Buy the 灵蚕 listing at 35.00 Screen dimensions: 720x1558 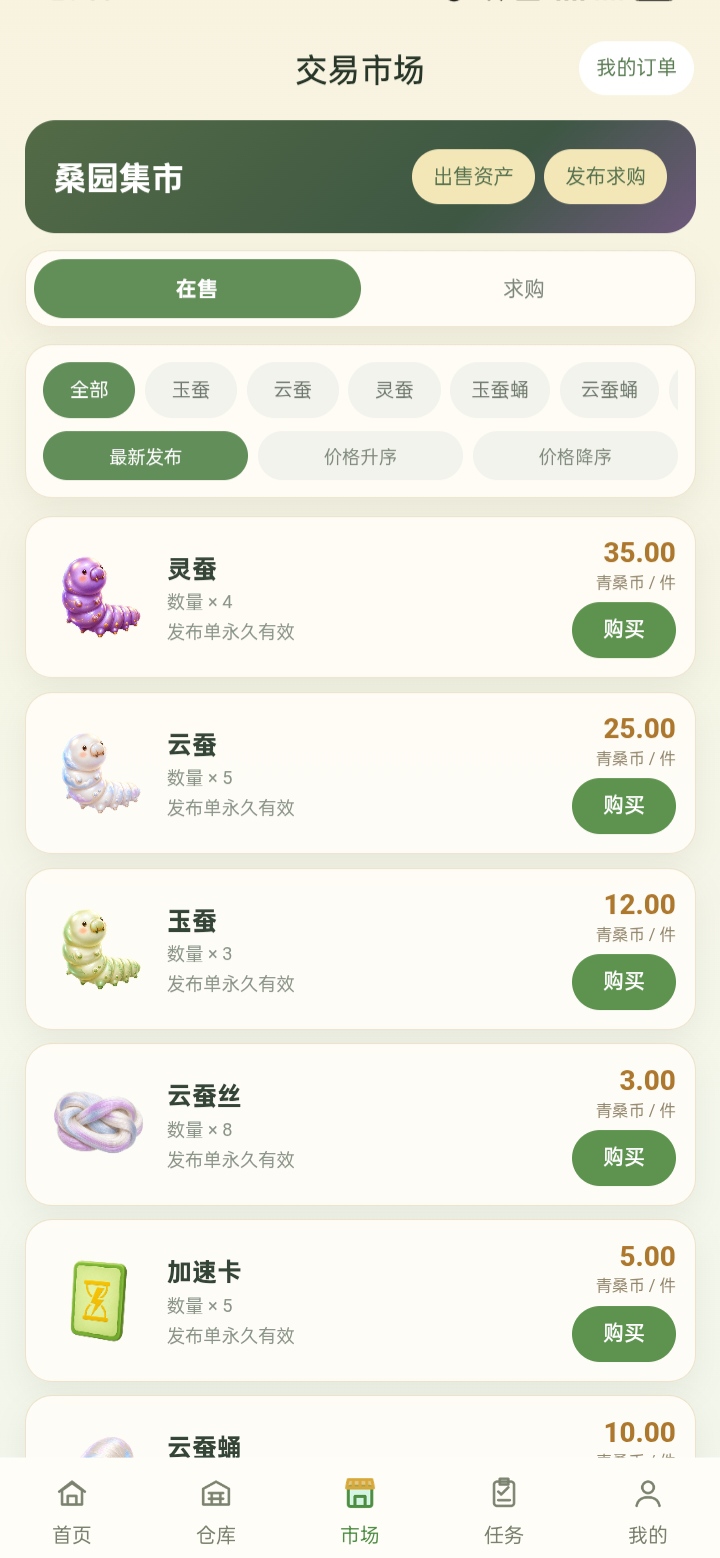point(624,630)
